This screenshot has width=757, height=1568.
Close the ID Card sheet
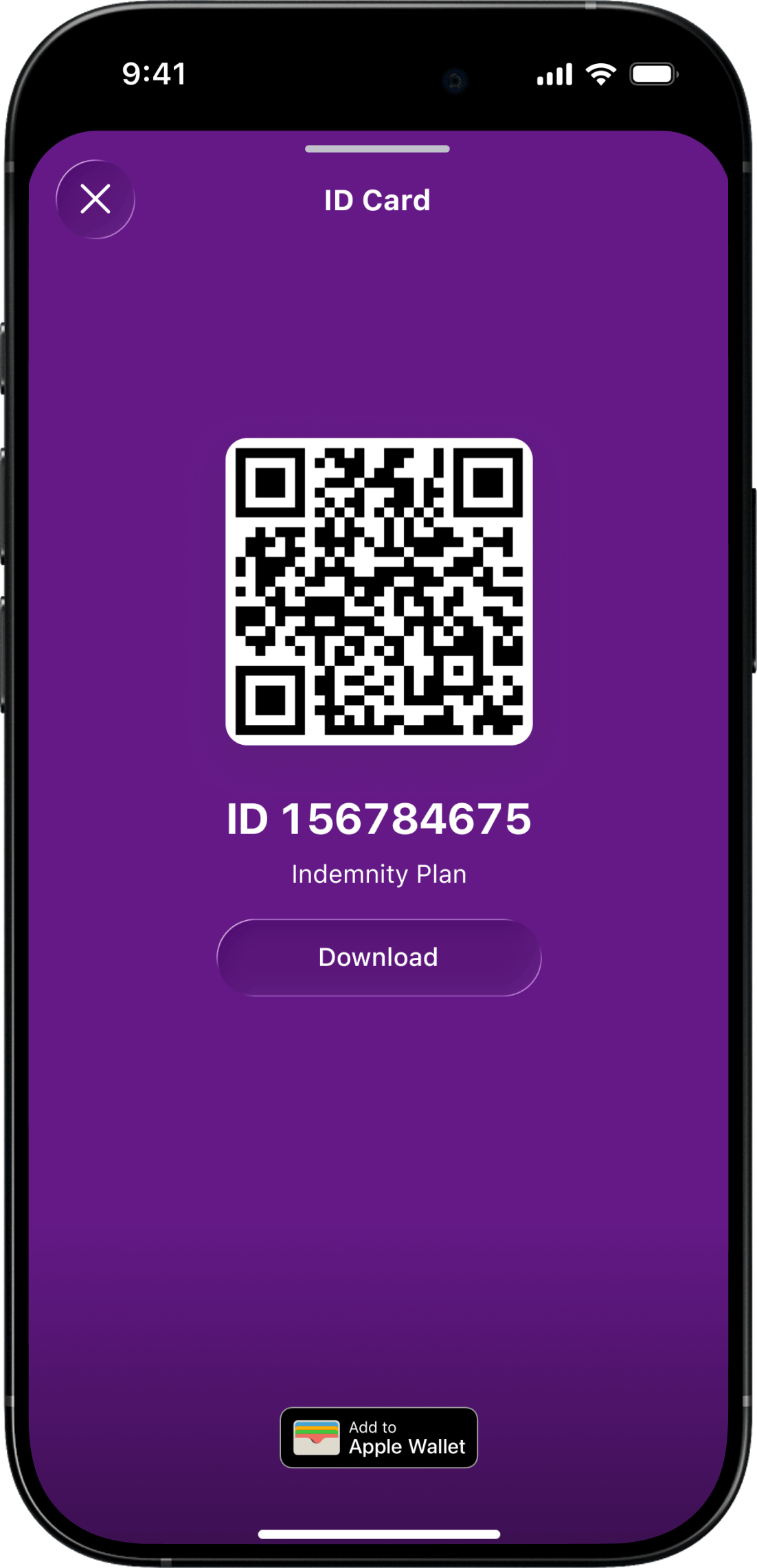pyautogui.click(x=95, y=199)
